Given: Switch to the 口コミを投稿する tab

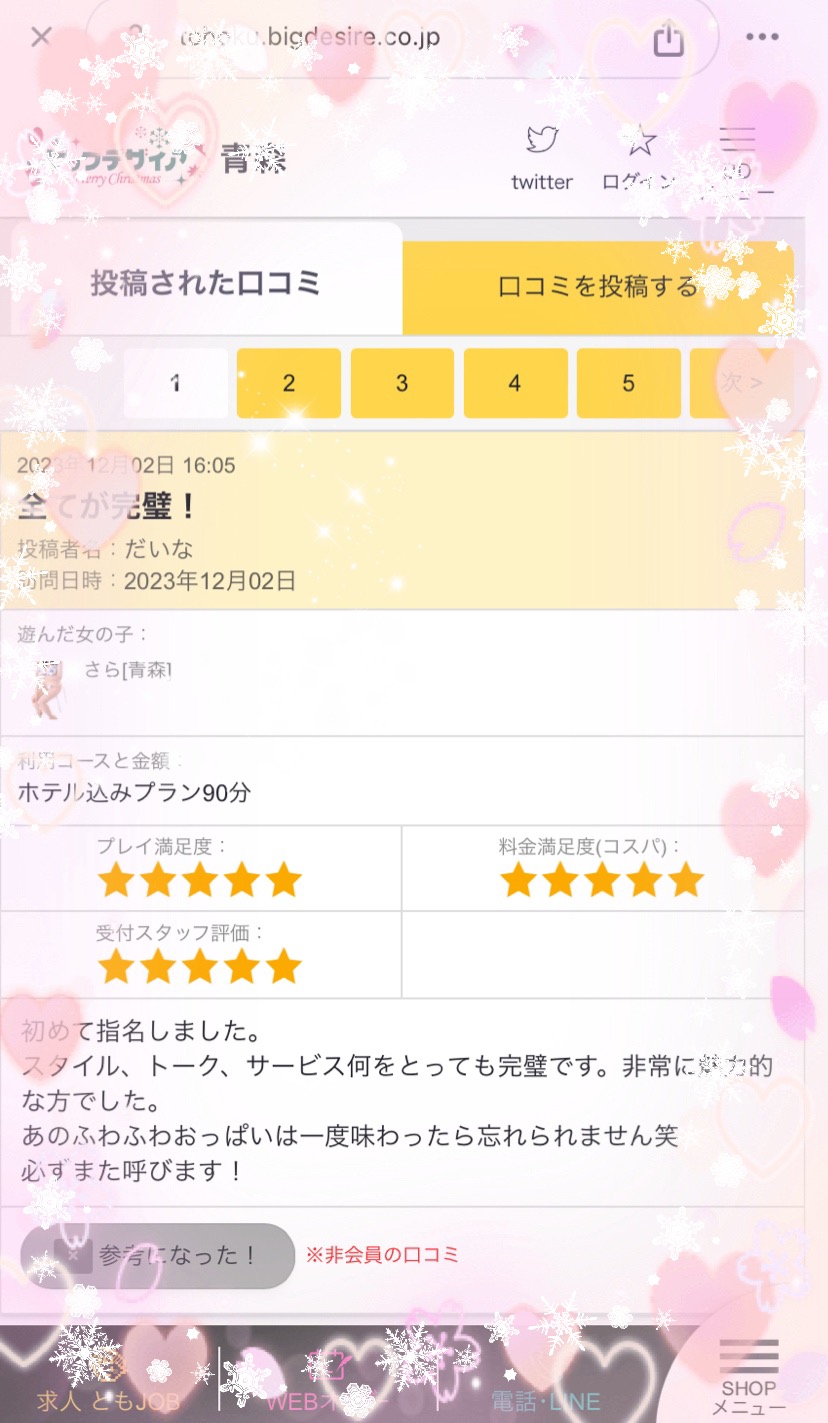Looking at the screenshot, I should coord(598,288).
